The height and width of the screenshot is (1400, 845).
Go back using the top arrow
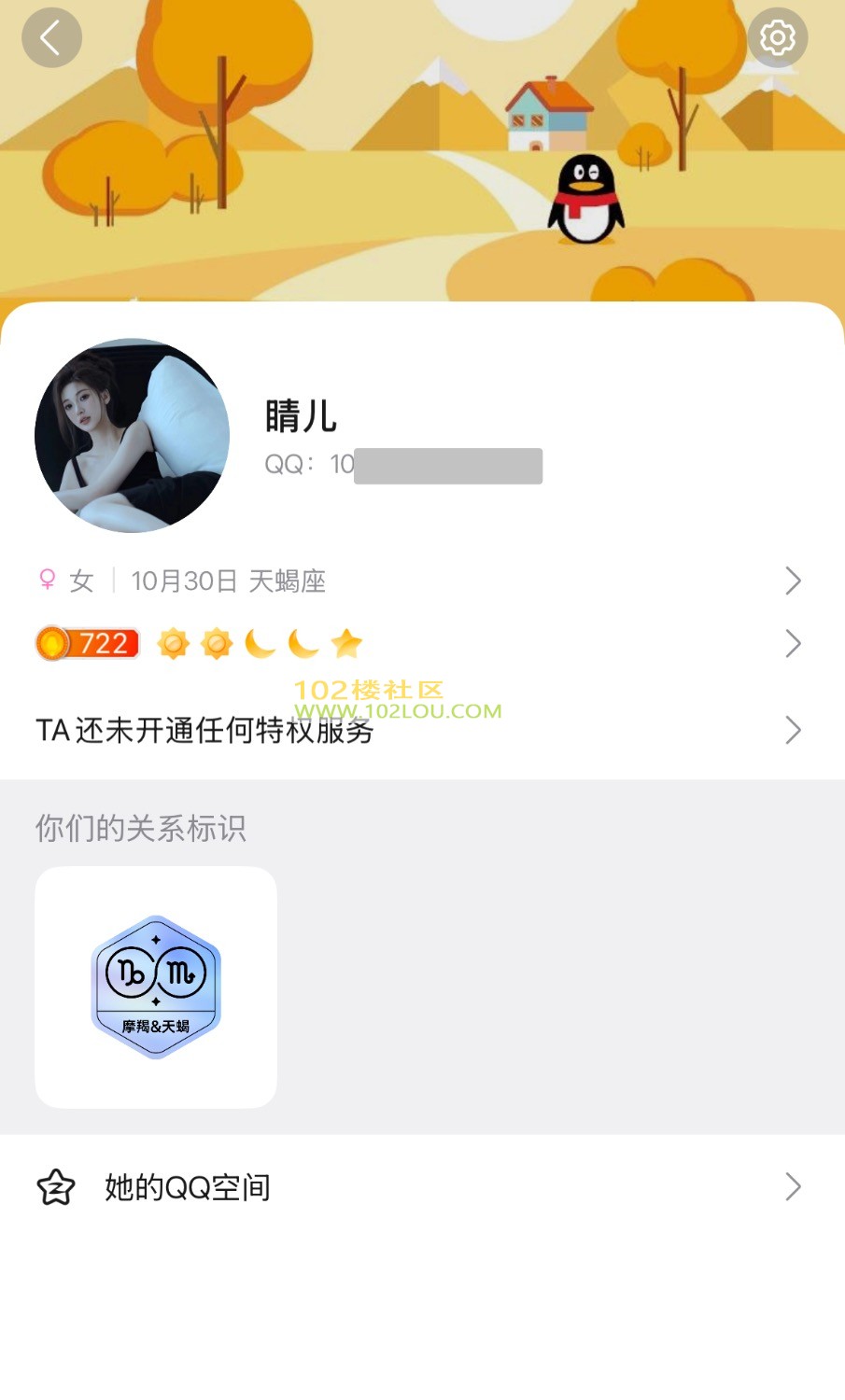(51, 38)
